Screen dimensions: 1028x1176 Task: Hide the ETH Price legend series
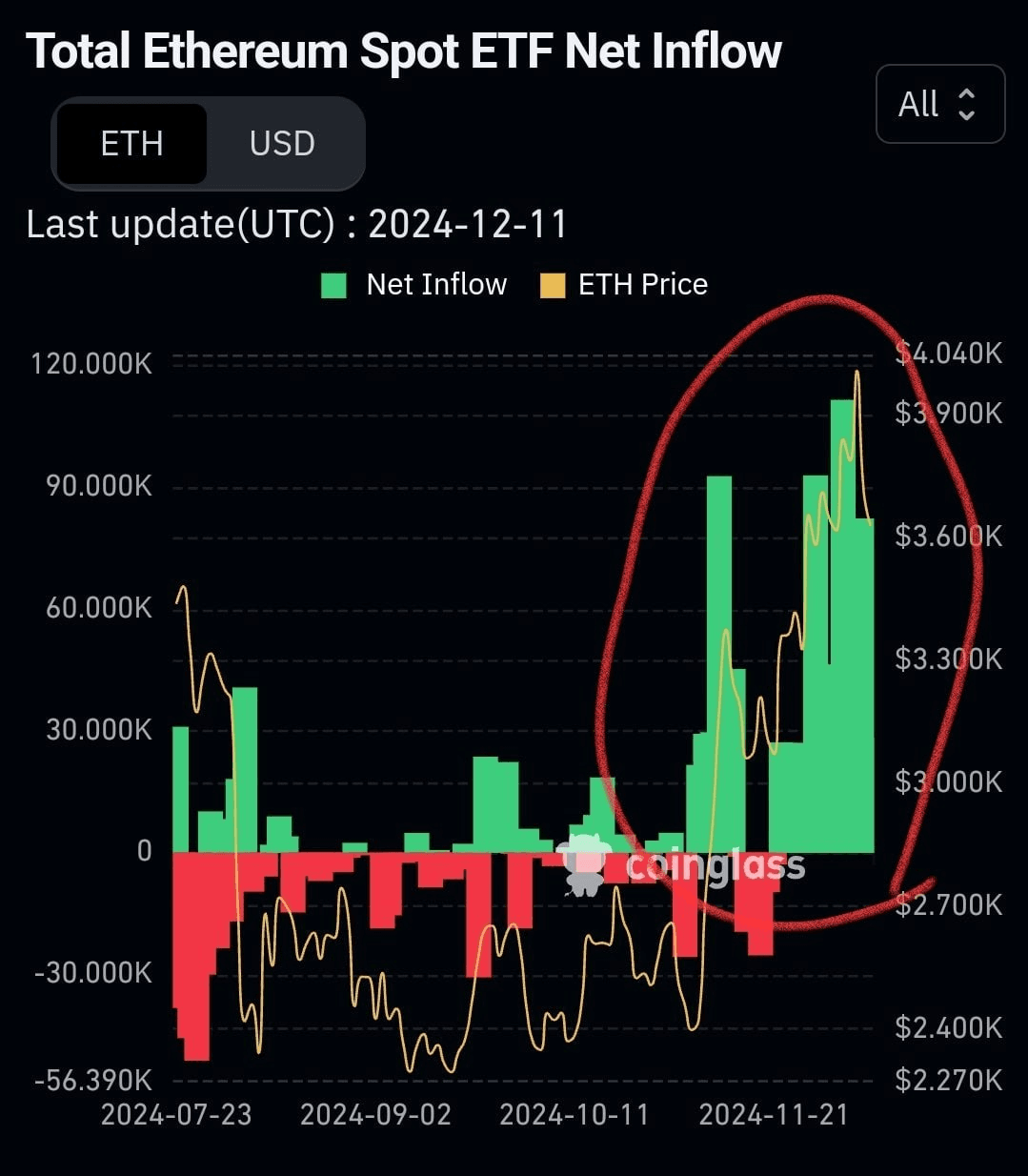pos(625,285)
